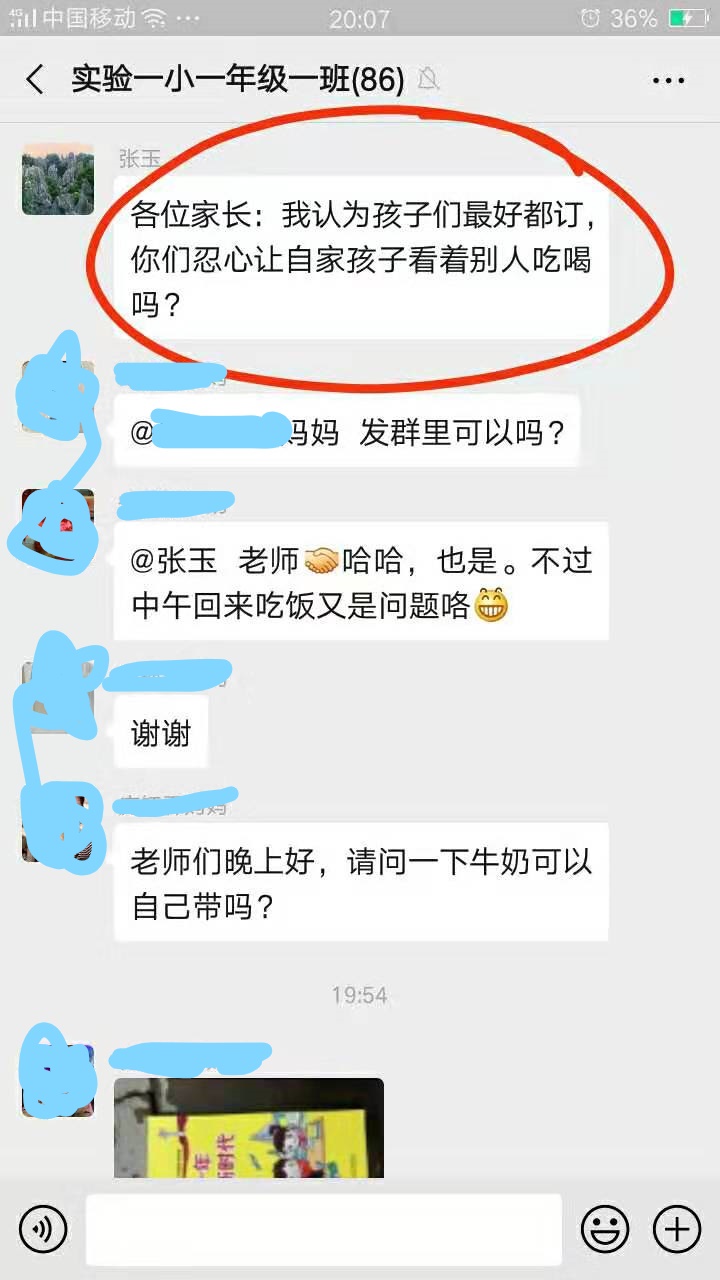Open the group chat info menu
720x1280 pixels.
(x=668, y=80)
